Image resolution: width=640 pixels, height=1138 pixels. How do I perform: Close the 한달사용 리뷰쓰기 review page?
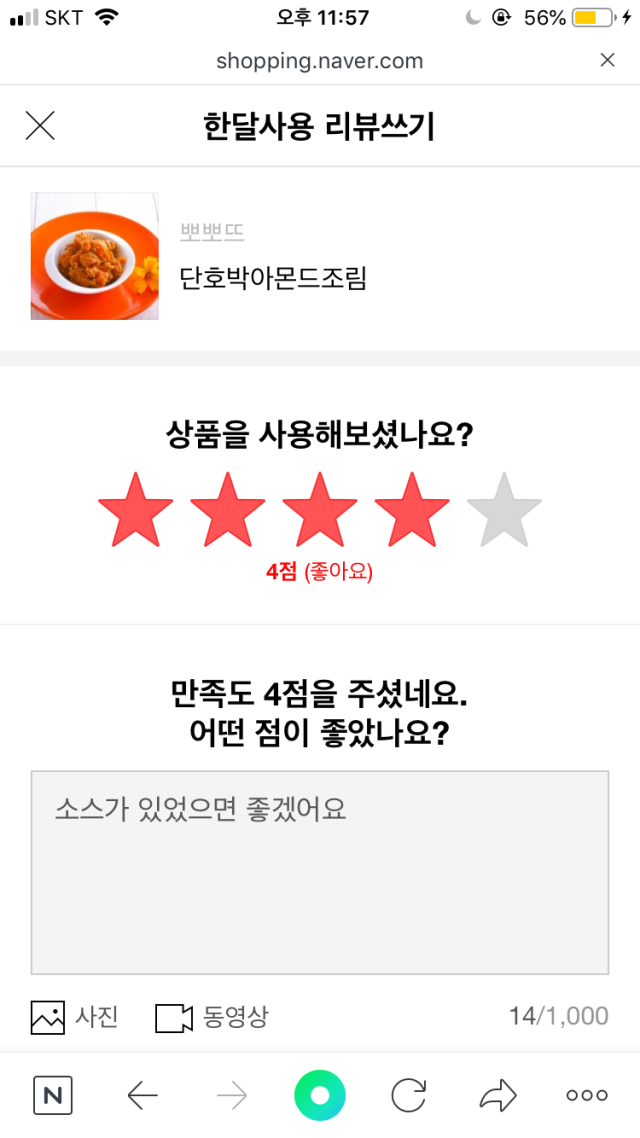point(40,126)
